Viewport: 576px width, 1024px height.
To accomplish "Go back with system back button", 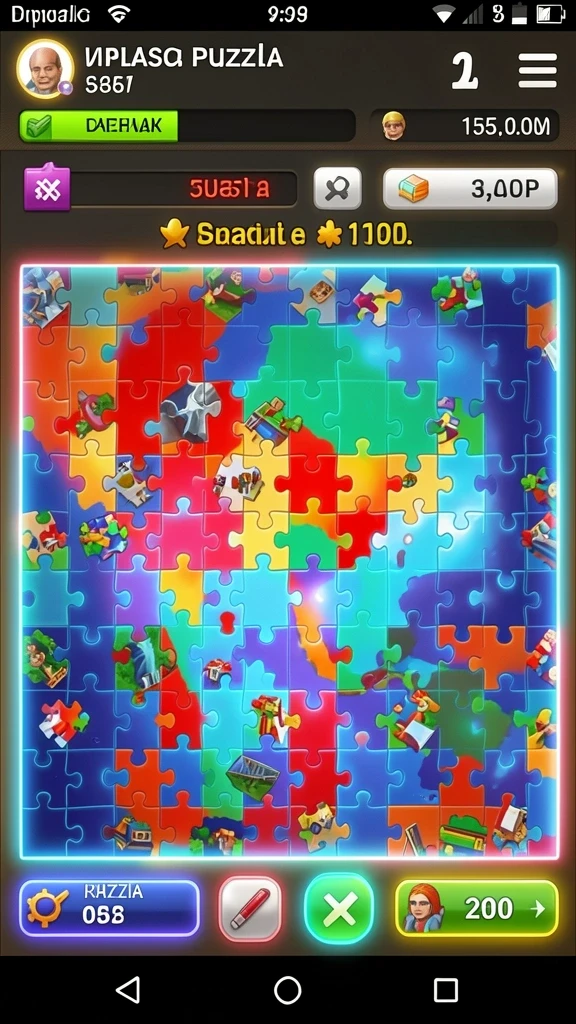I will click(x=128, y=990).
